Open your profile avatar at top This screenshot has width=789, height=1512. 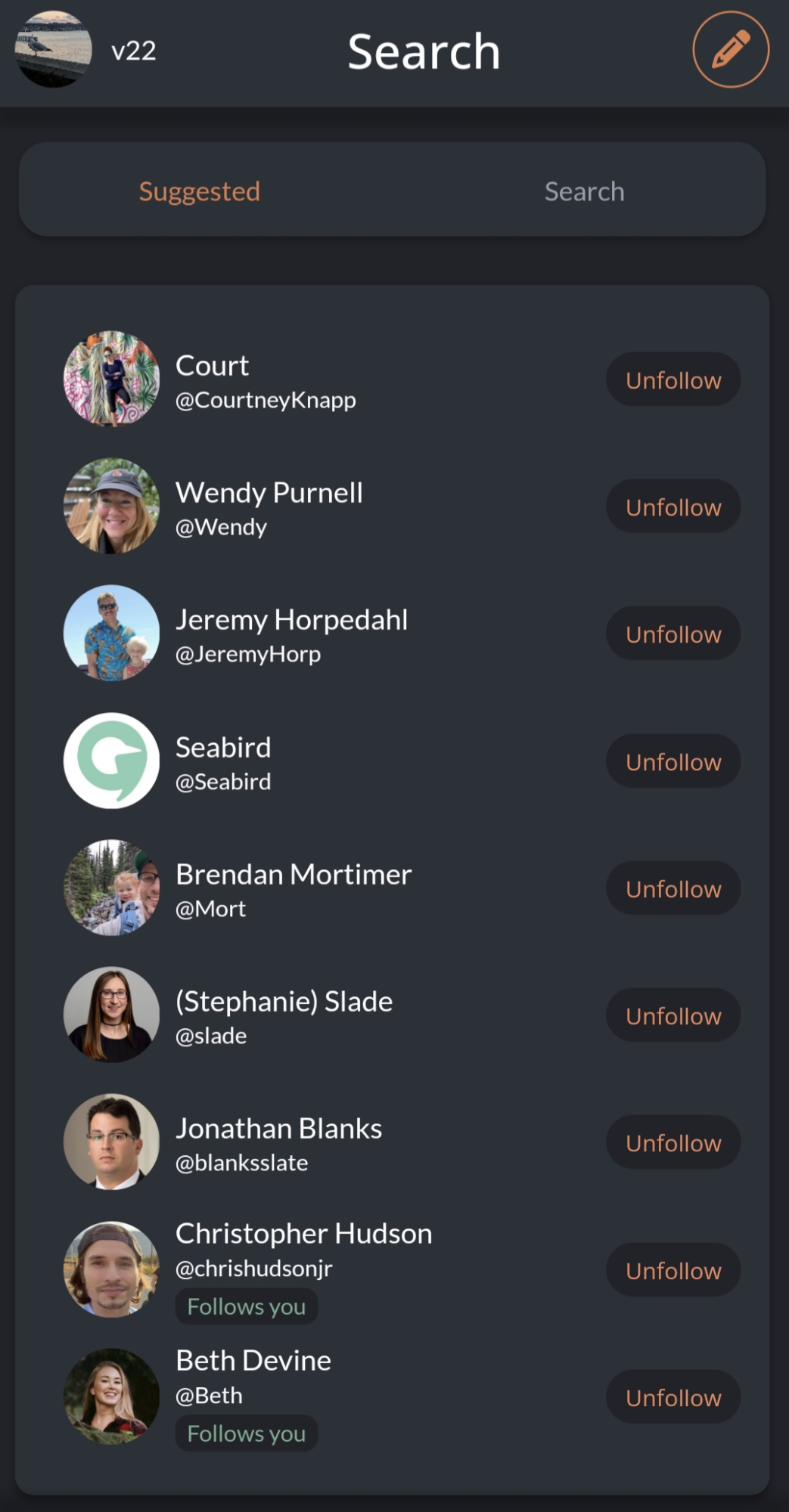click(53, 50)
